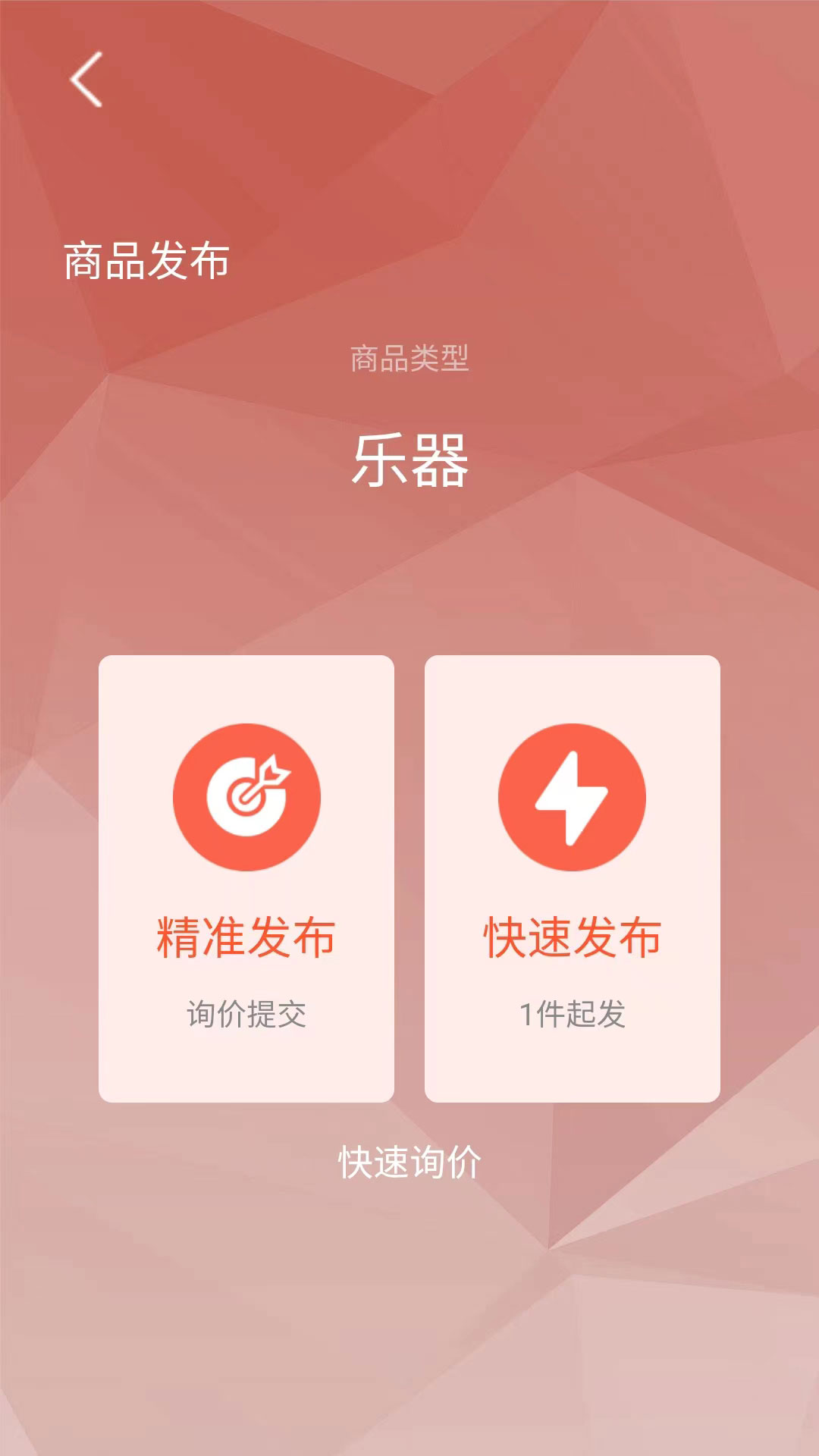Tap the 快速询价 link

[x=409, y=1163]
